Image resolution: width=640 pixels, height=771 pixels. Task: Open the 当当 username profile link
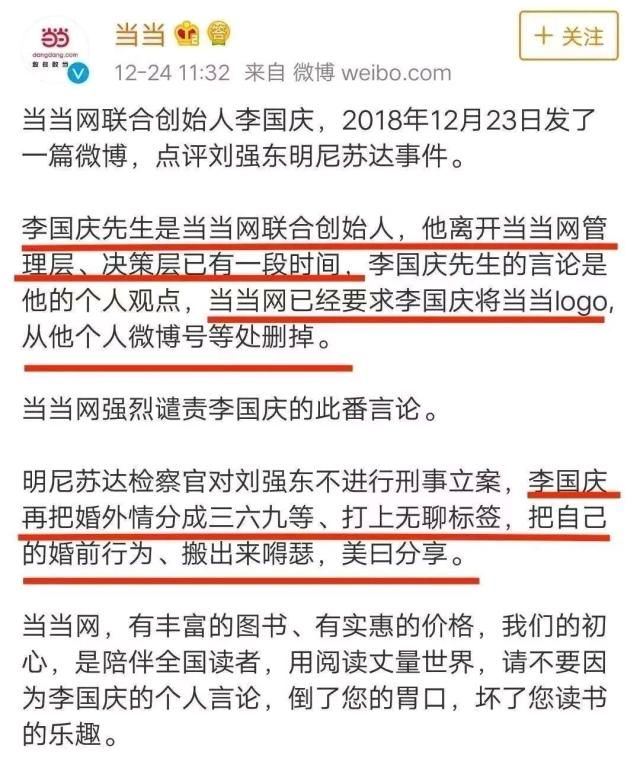141,35
